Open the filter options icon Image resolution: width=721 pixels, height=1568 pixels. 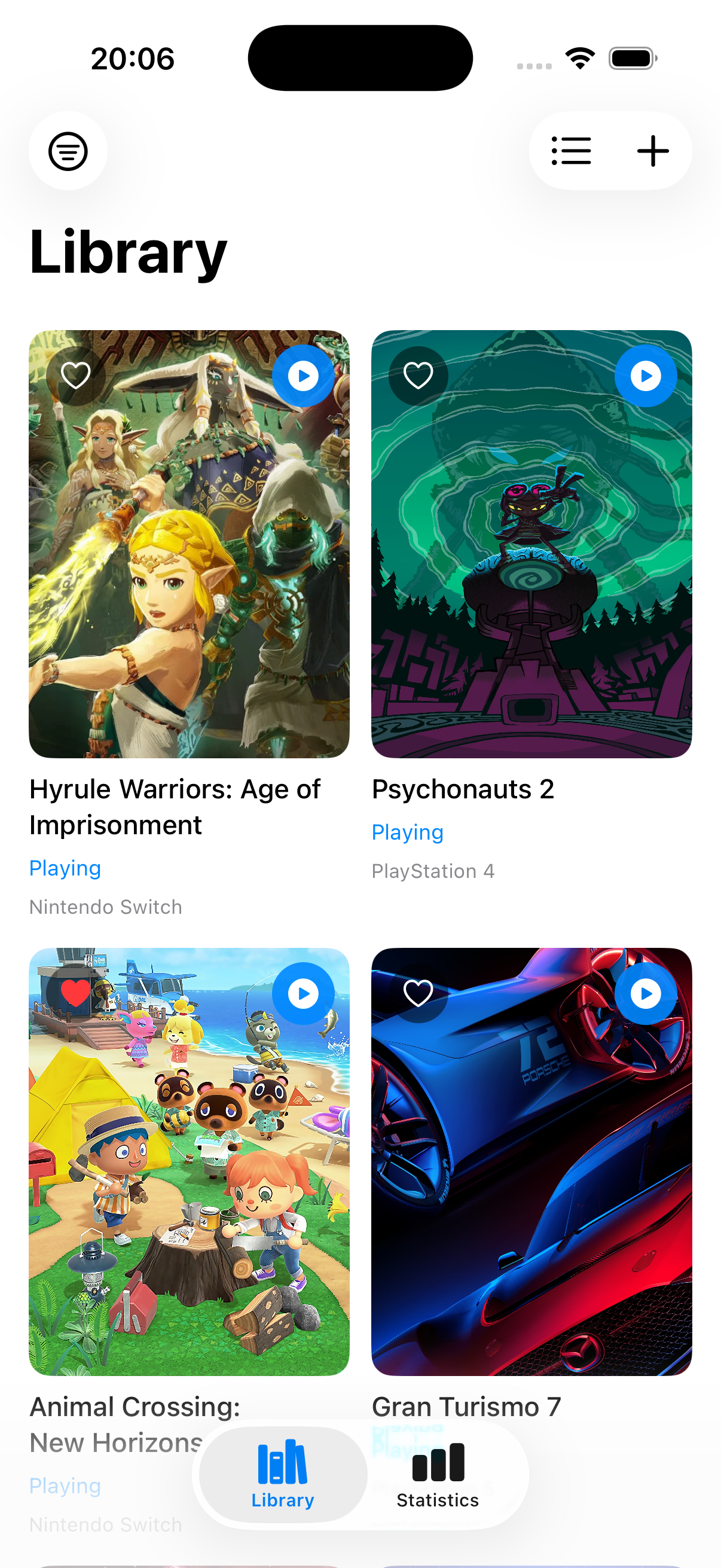pyautogui.click(x=68, y=151)
